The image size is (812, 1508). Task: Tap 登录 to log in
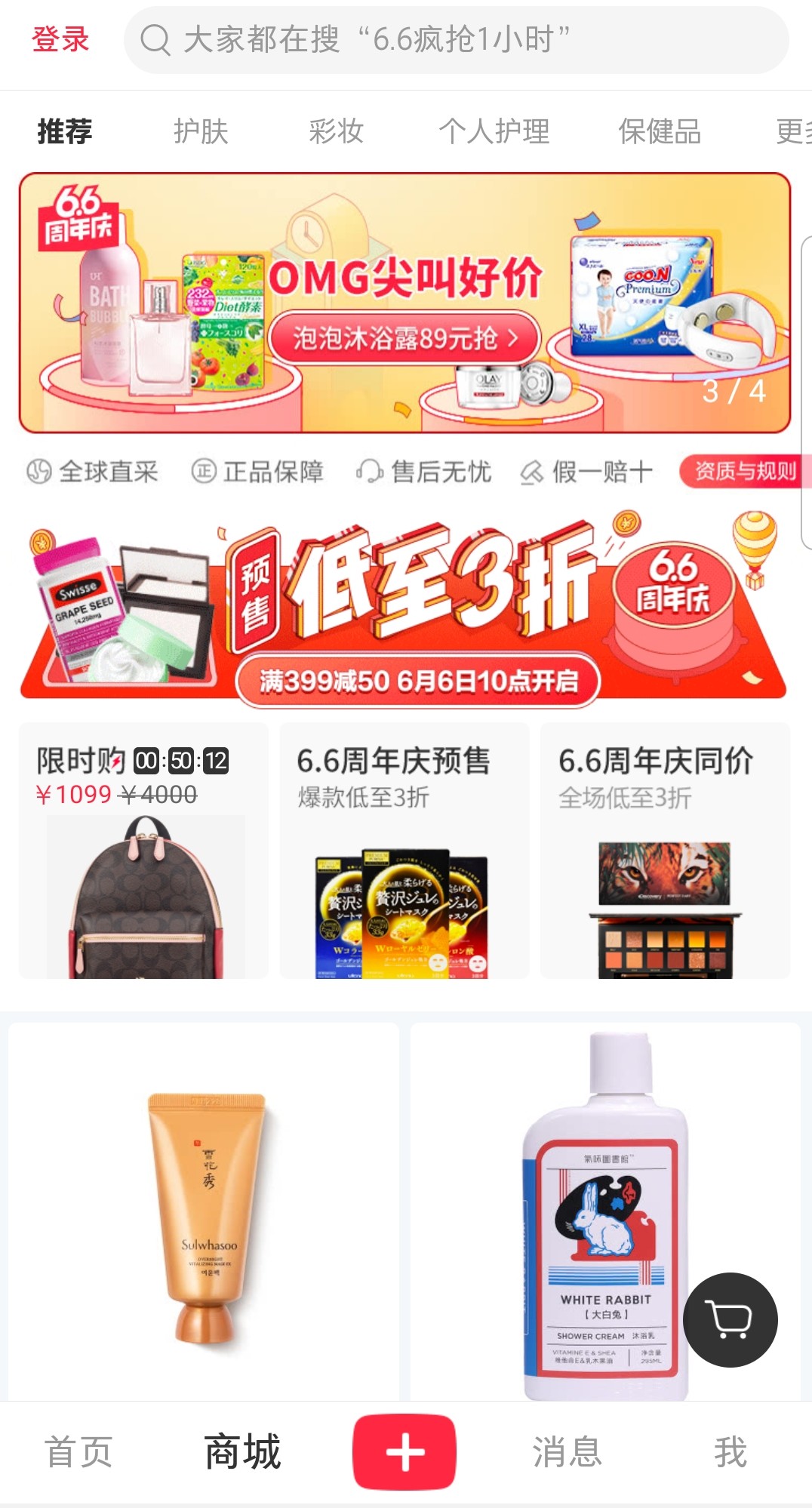[60, 39]
